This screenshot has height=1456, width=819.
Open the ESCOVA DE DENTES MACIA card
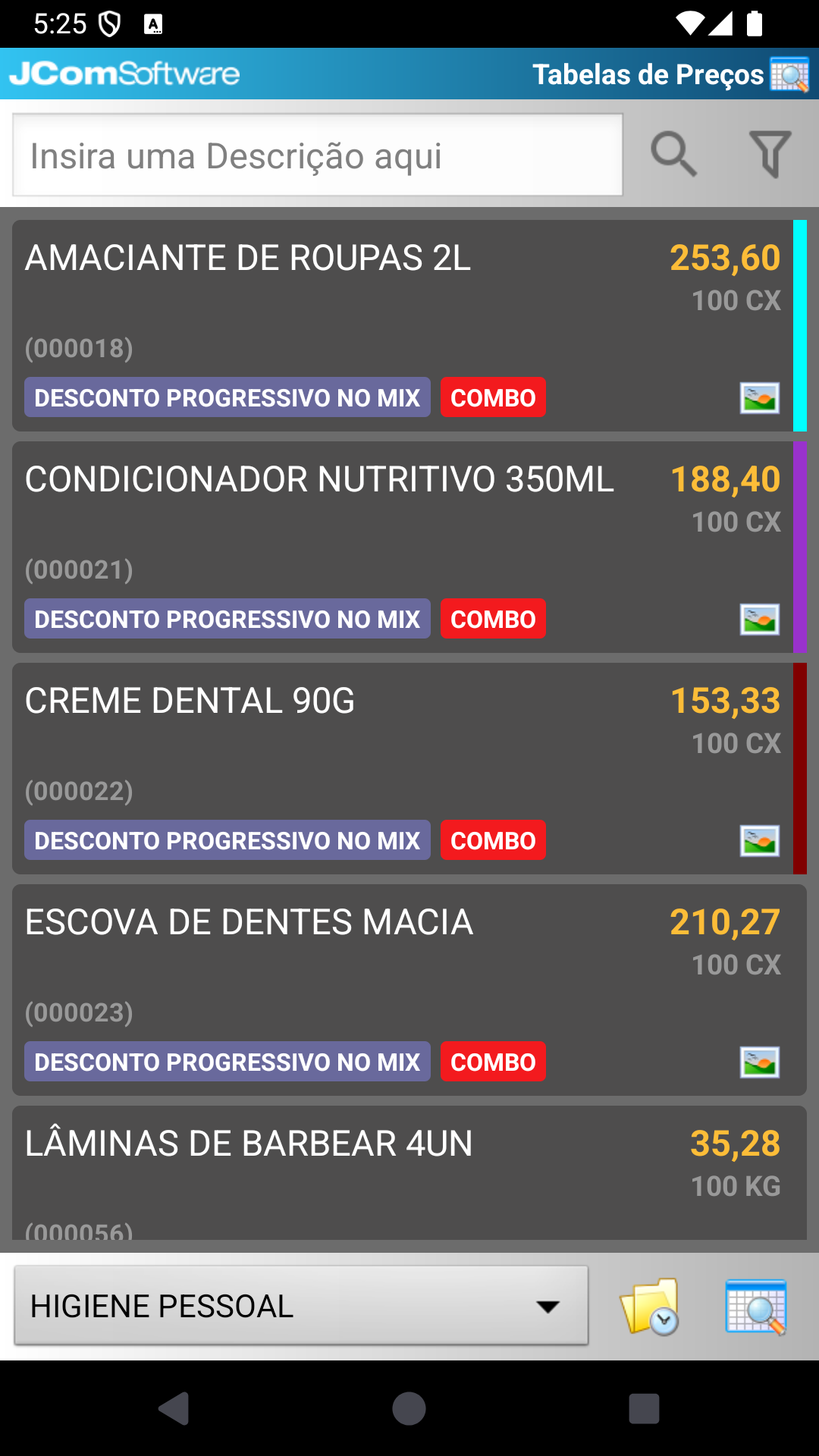[x=409, y=990]
